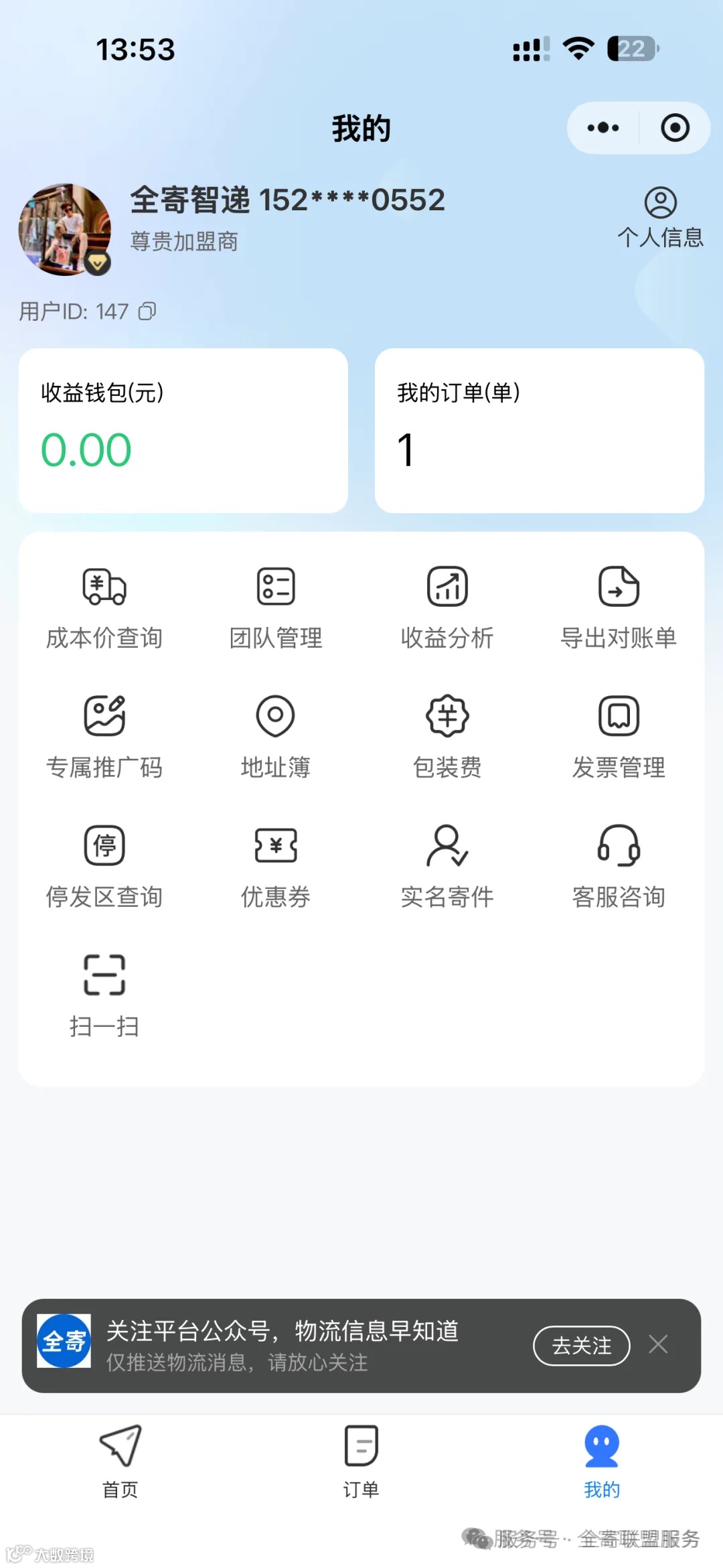The image size is (723, 1568).
Task: Contact 客服咨询 support
Action: tap(619, 866)
